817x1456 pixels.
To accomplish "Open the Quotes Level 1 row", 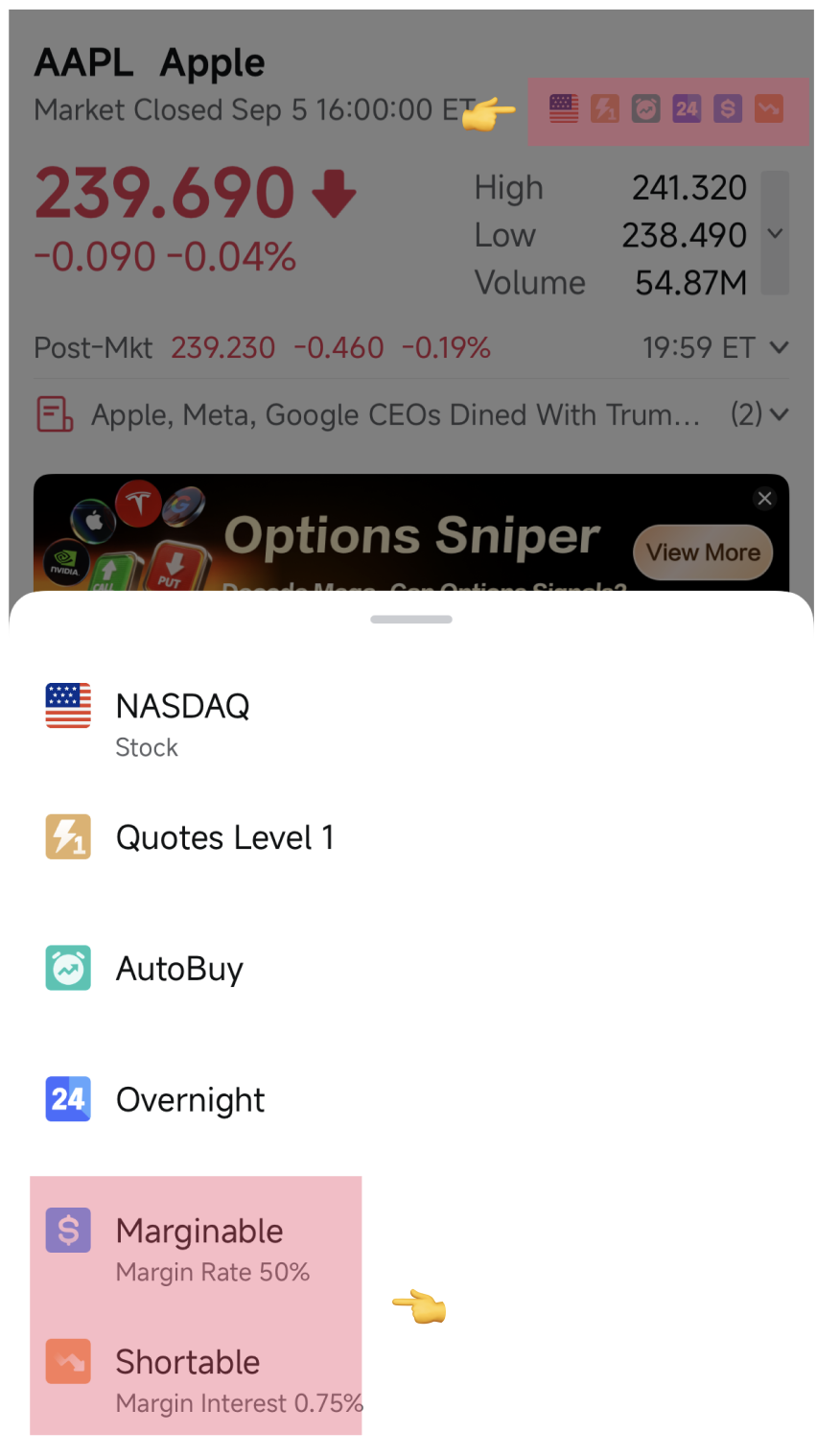I will (224, 837).
